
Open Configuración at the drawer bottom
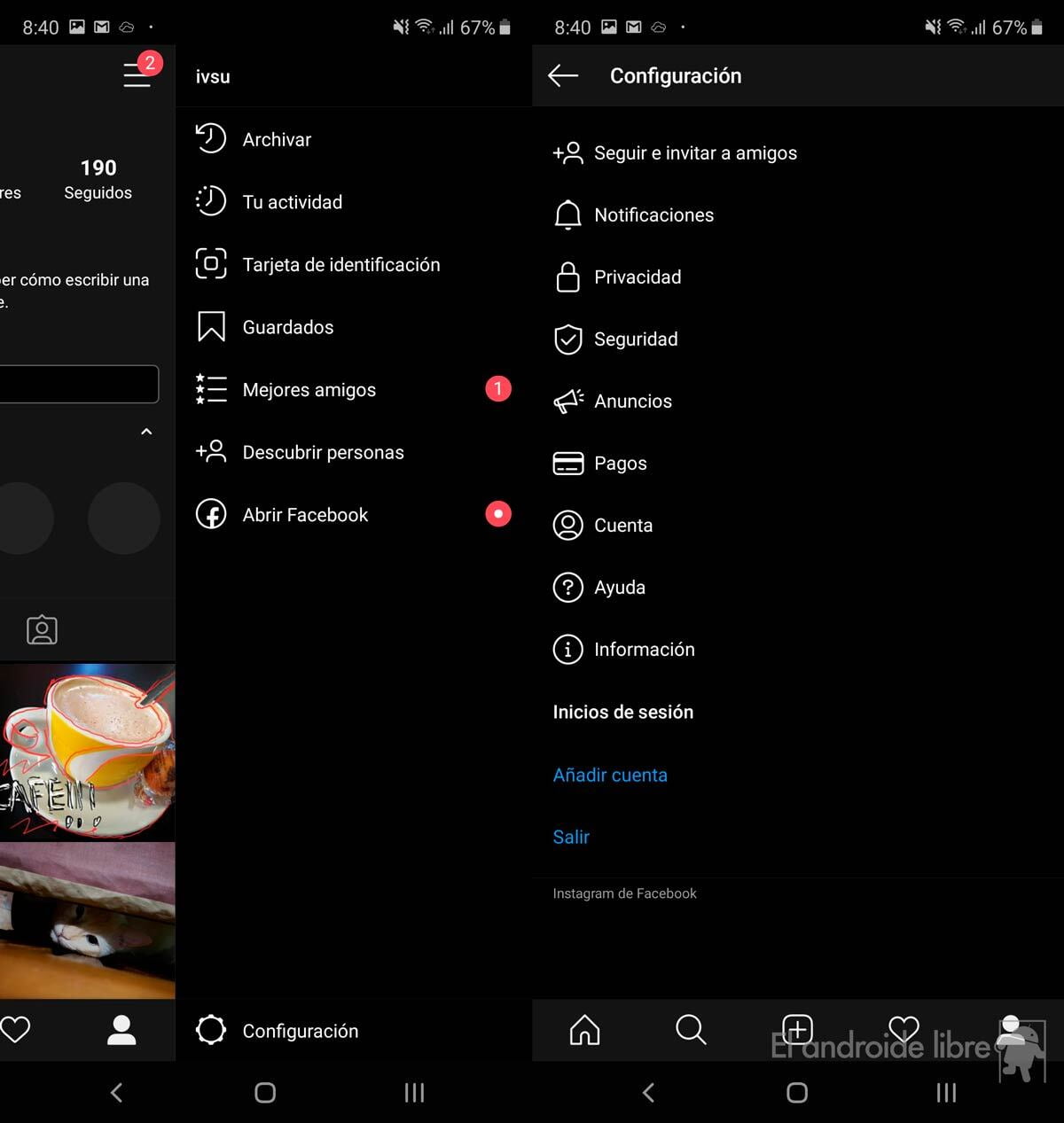(300, 1031)
